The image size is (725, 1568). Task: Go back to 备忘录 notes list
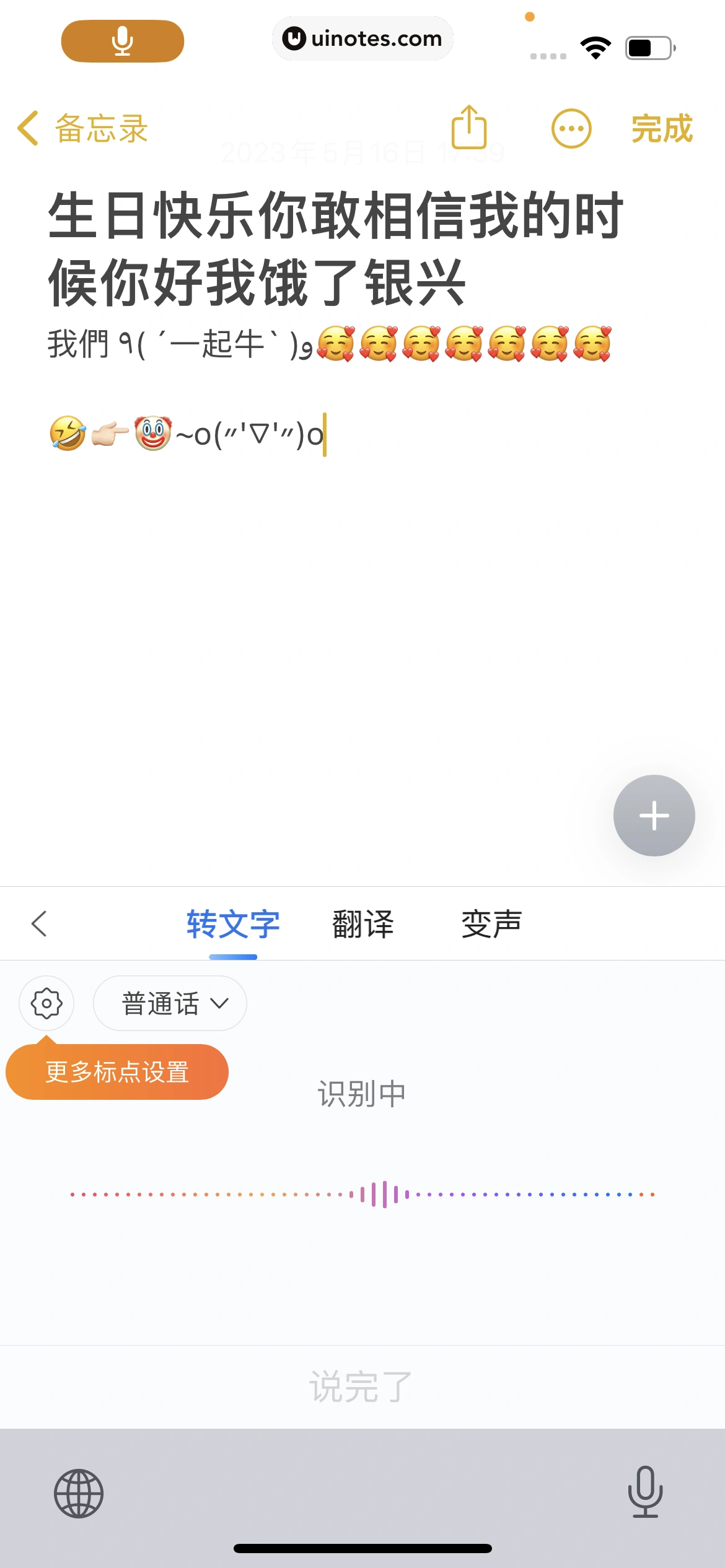pos(83,129)
